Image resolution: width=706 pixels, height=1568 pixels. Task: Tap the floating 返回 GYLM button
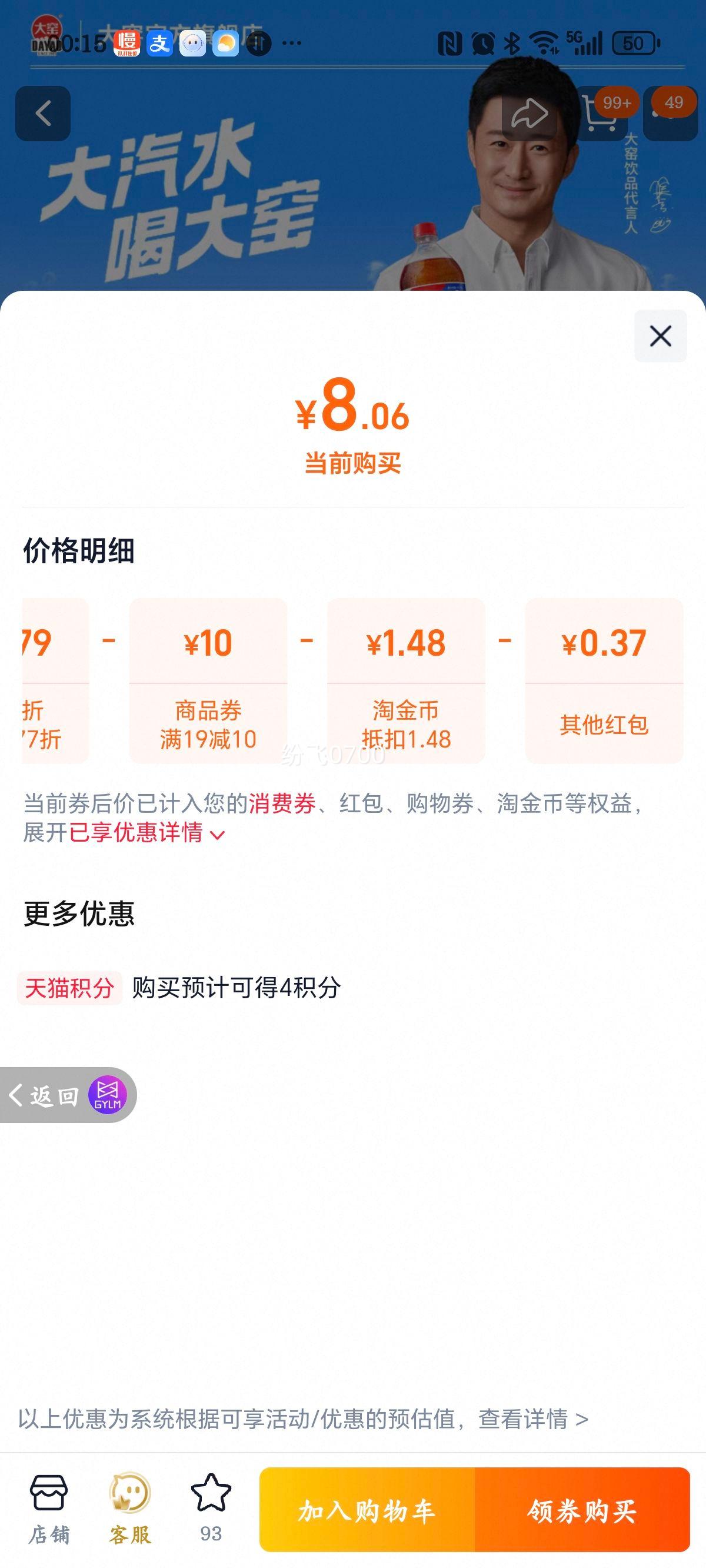pos(67,1095)
